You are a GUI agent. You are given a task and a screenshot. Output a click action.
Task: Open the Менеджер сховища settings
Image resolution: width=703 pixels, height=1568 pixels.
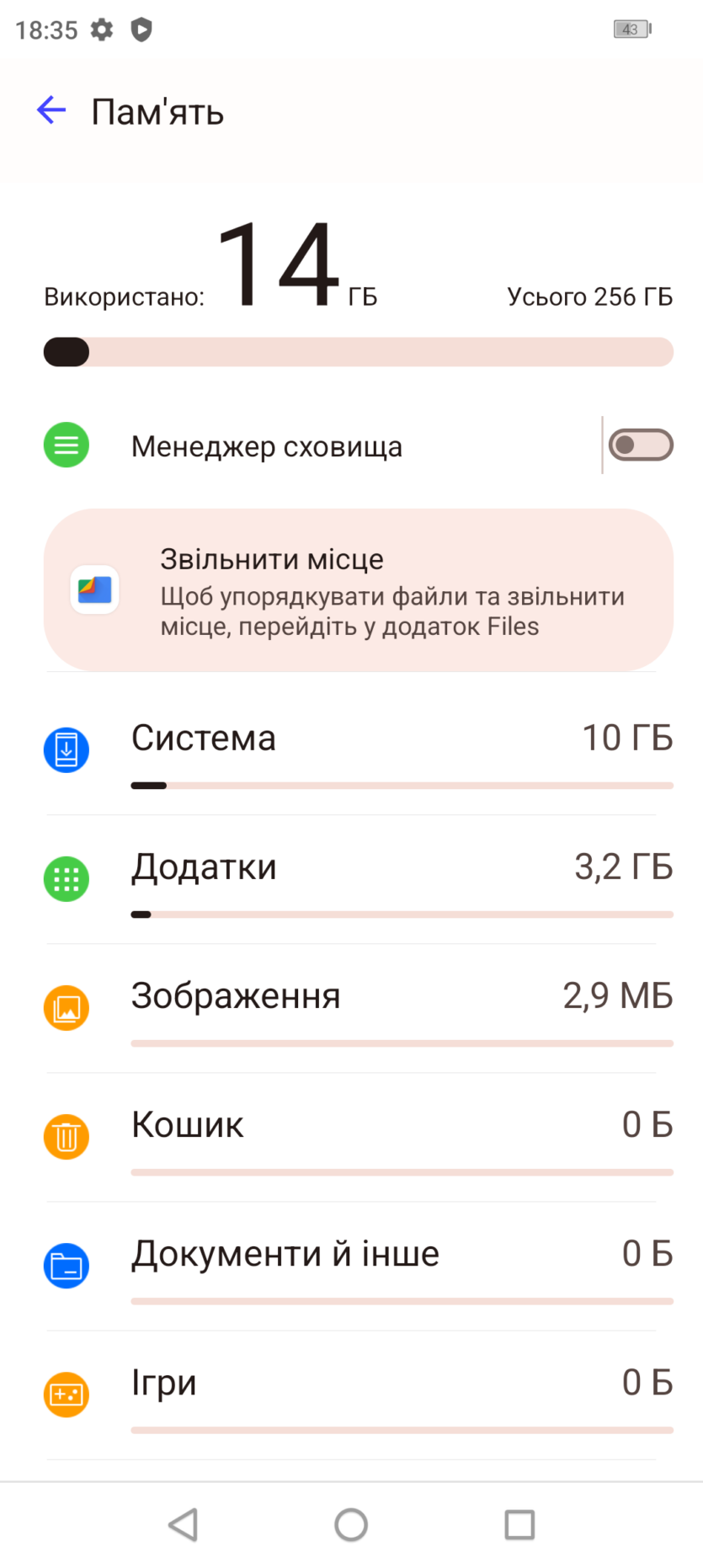(x=266, y=446)
